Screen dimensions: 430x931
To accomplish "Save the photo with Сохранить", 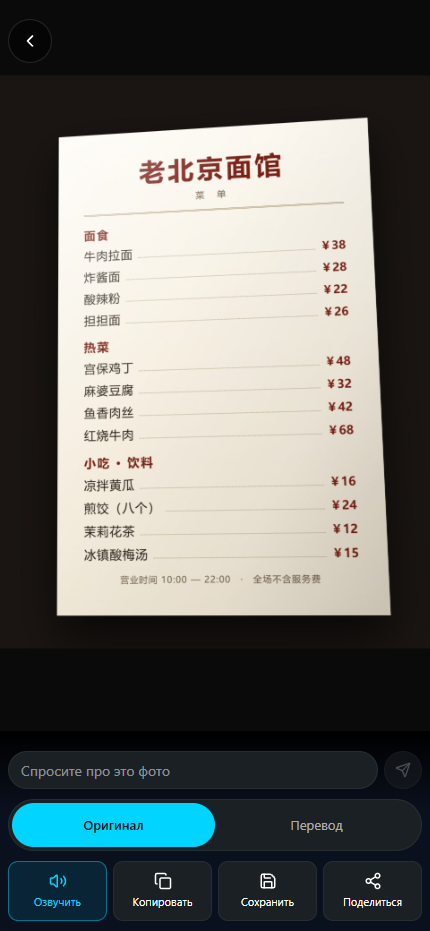I will [x=267, y=891].
